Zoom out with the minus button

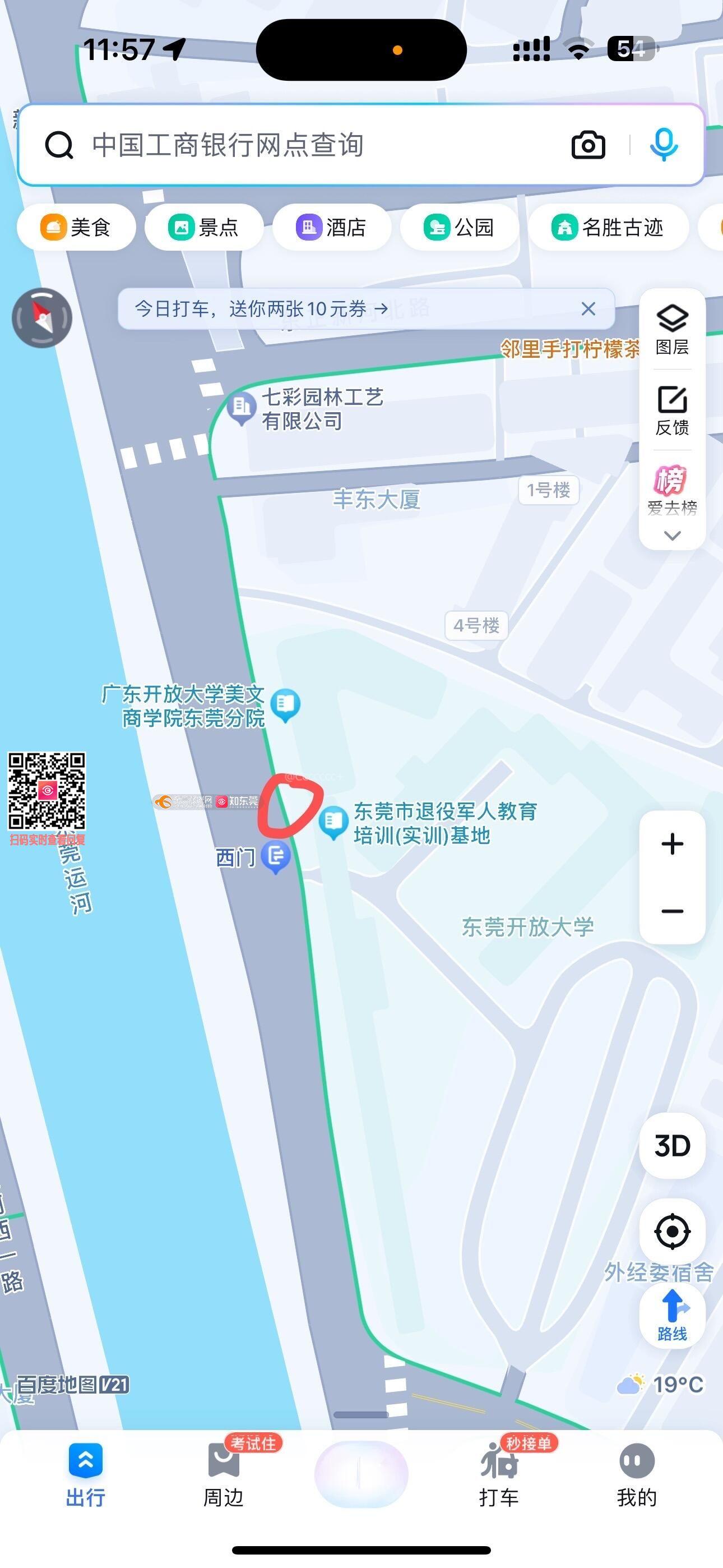[672, 911]
